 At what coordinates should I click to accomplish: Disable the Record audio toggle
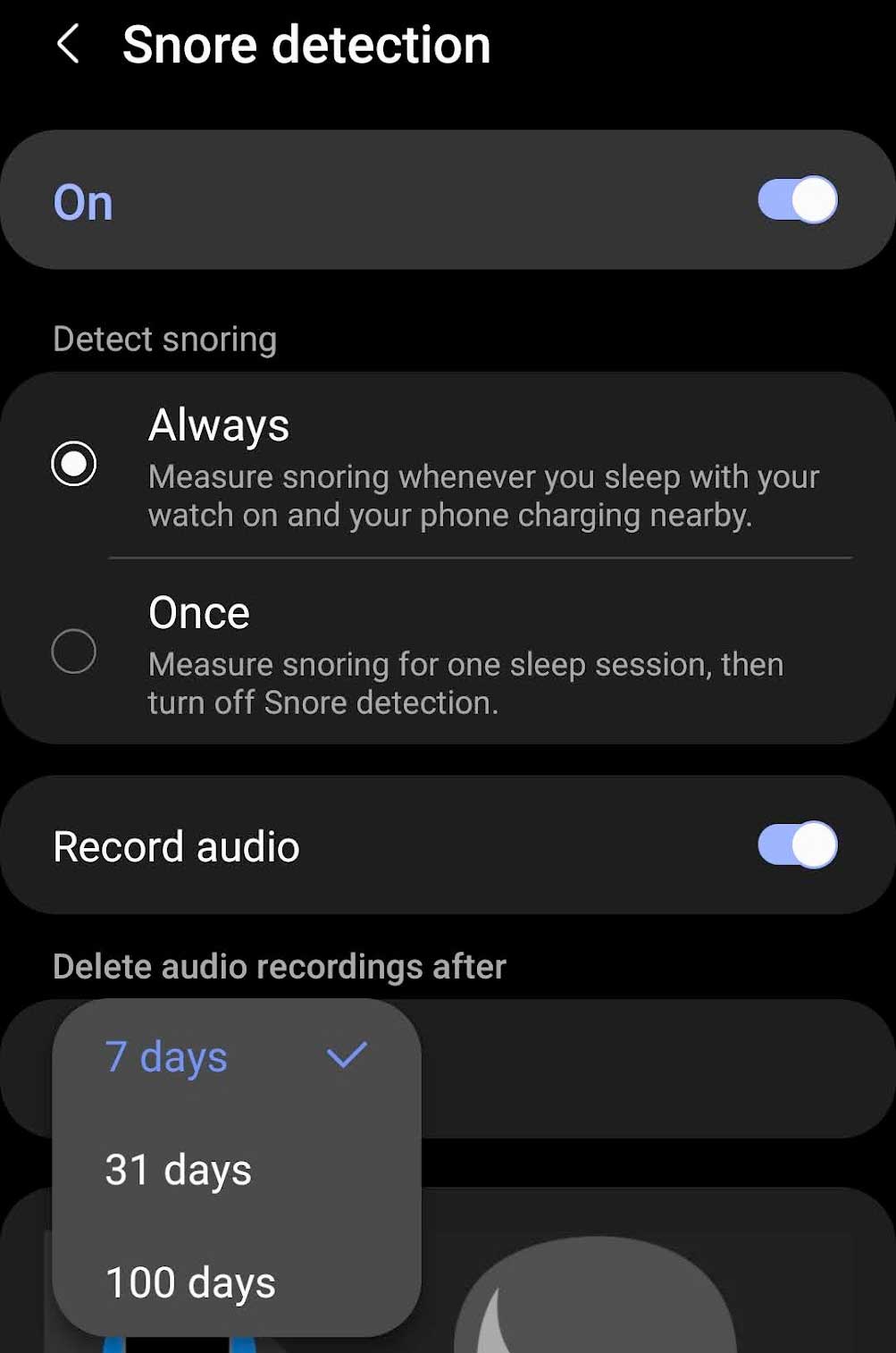point(796,845)
